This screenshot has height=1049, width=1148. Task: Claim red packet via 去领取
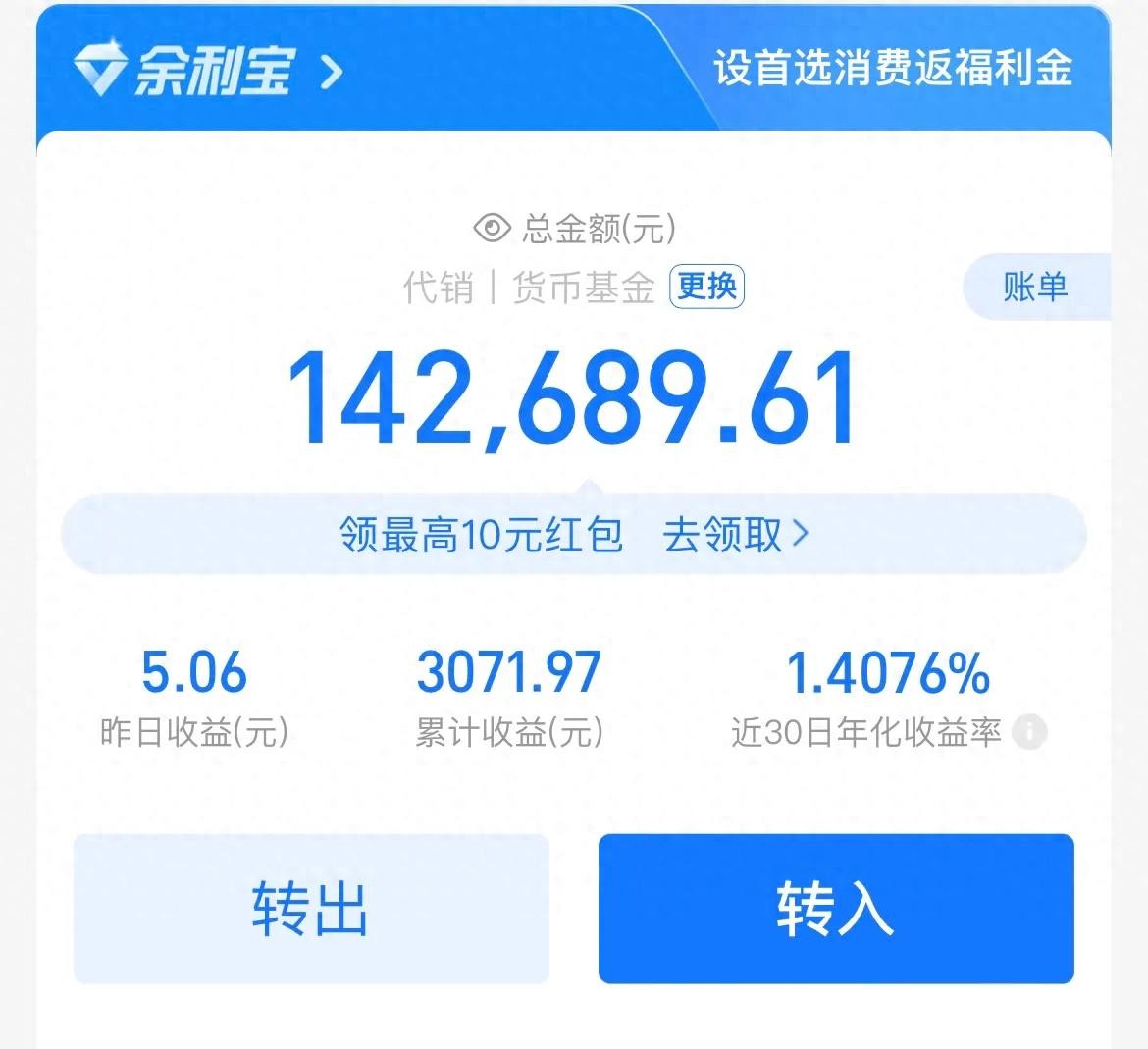click(736, 535)
